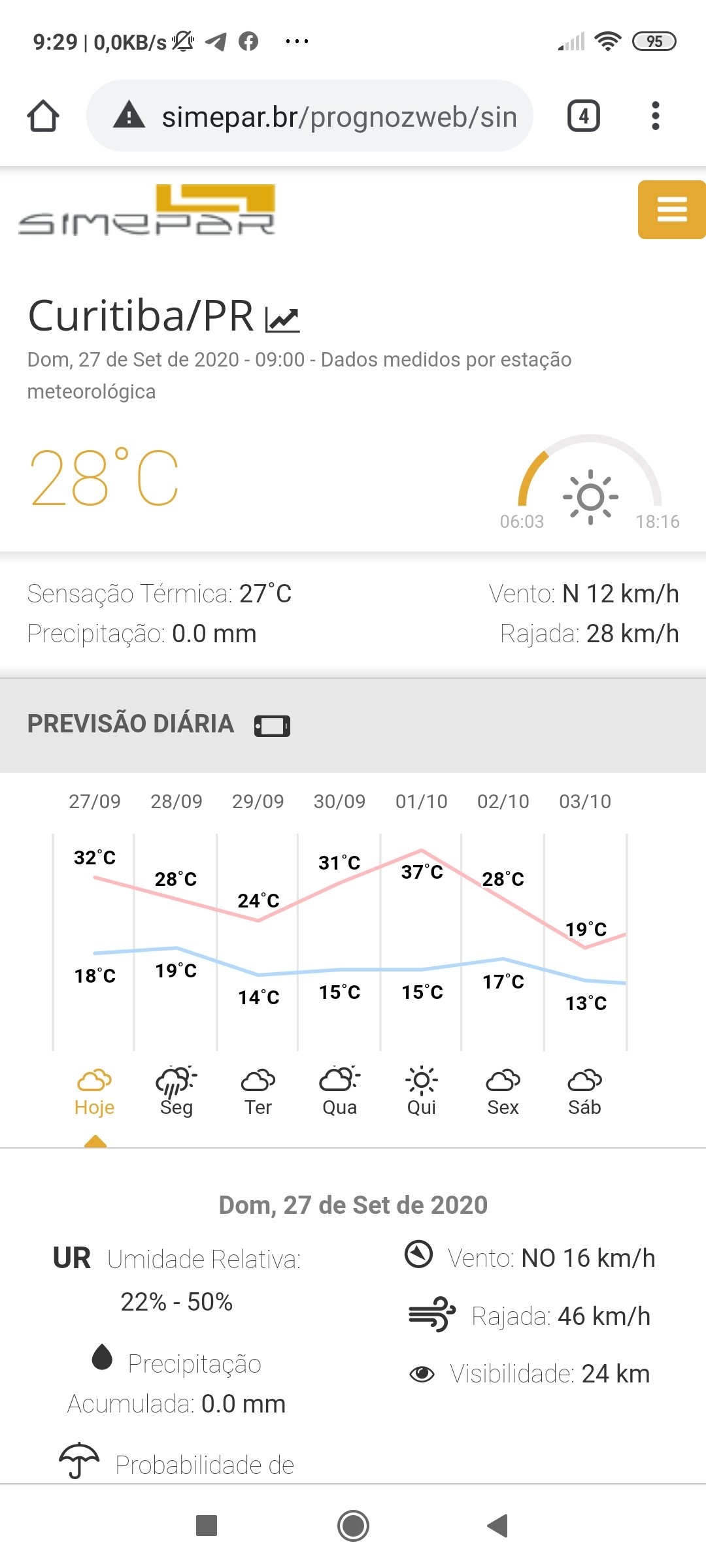Open the browser overflow menu
The image size is (706, 1568).
pyautogui.click(x=655, y=116)
